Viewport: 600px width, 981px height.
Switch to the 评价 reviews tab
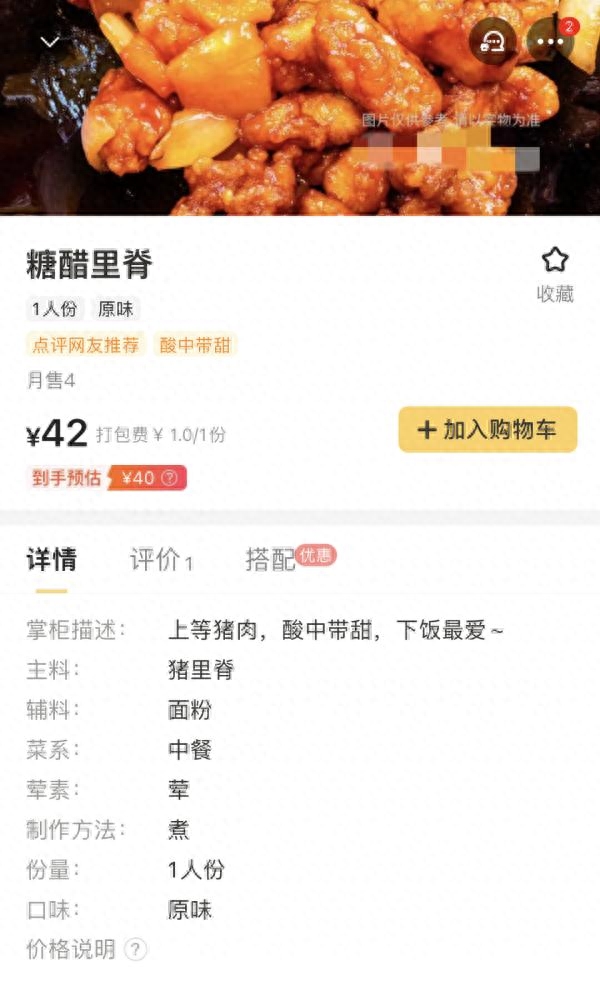click(x=160, y=560)
